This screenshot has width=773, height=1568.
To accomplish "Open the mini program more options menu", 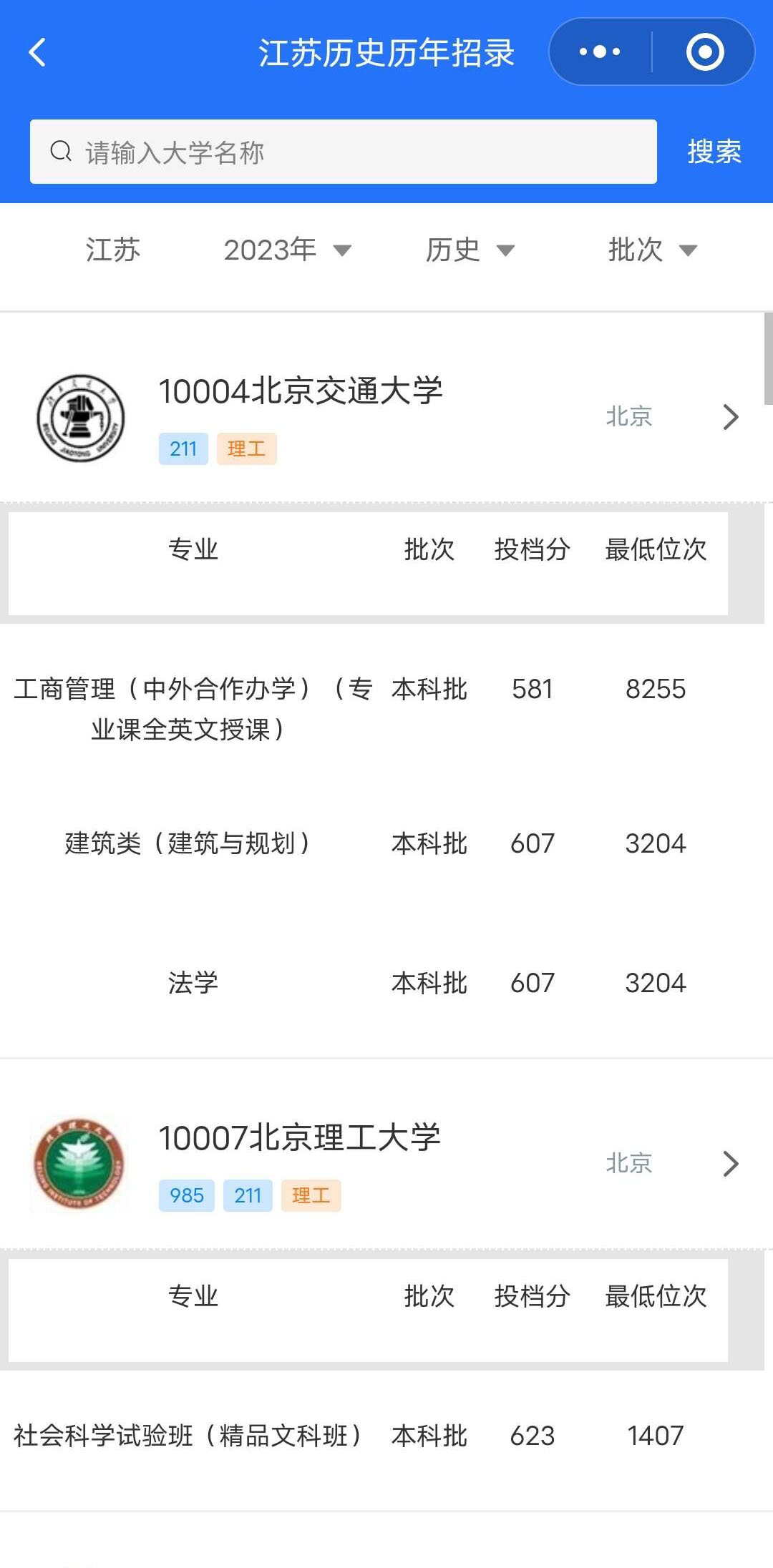I will pyautogui.click(x=600, y=52).
